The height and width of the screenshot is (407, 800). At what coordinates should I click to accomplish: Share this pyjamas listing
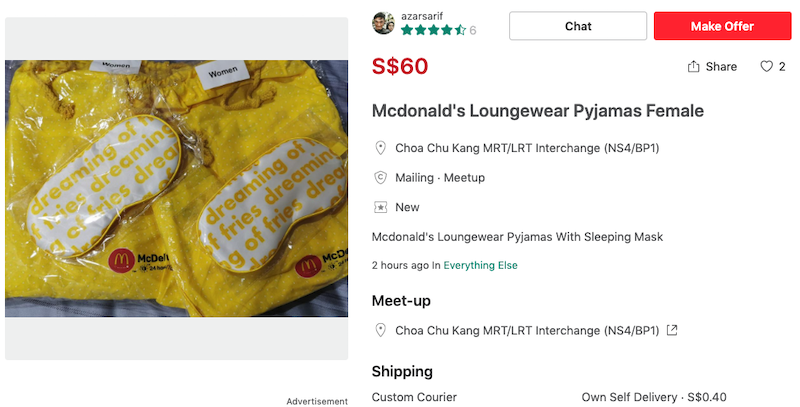tap(712, 67)
